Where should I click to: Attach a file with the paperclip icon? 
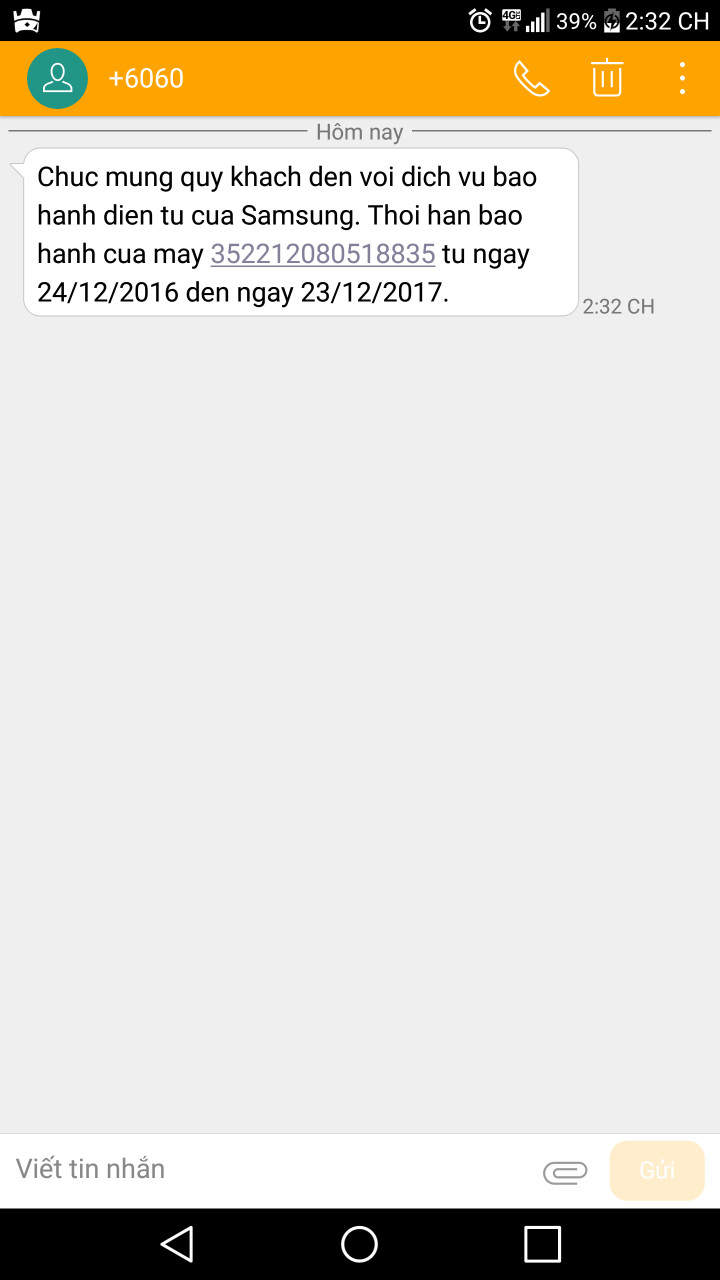tap(565, 1172)
